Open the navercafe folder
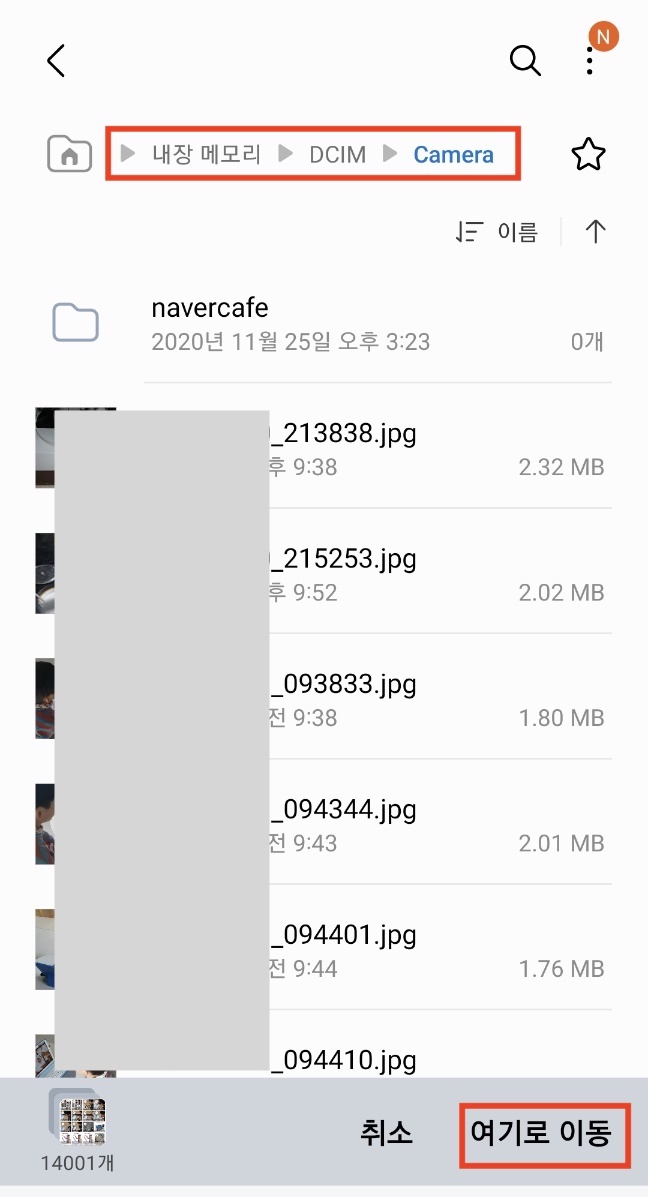 tap(324, 322)
